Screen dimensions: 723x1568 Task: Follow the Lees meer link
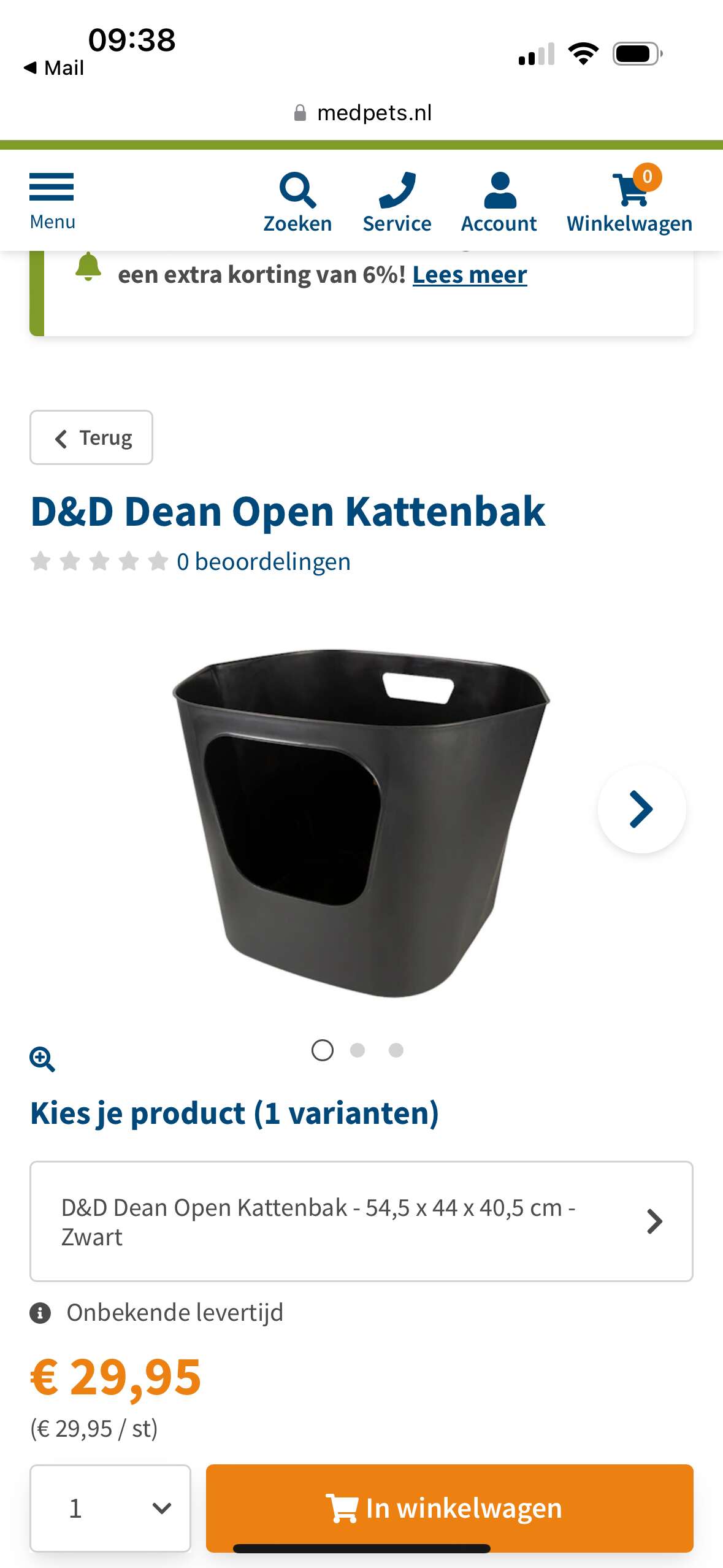pyautogui.click(x=470, y=275)
